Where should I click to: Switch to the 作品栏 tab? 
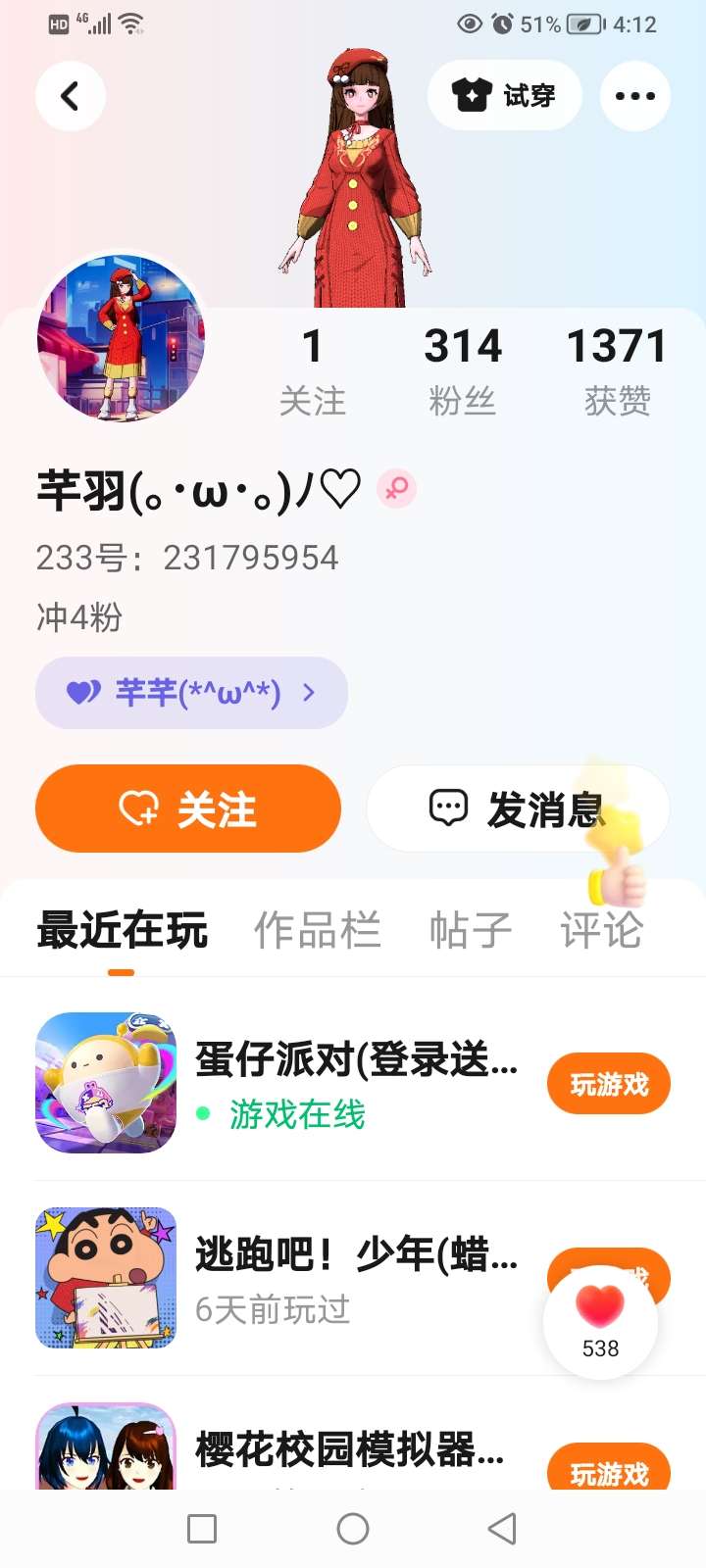(317, 930)
